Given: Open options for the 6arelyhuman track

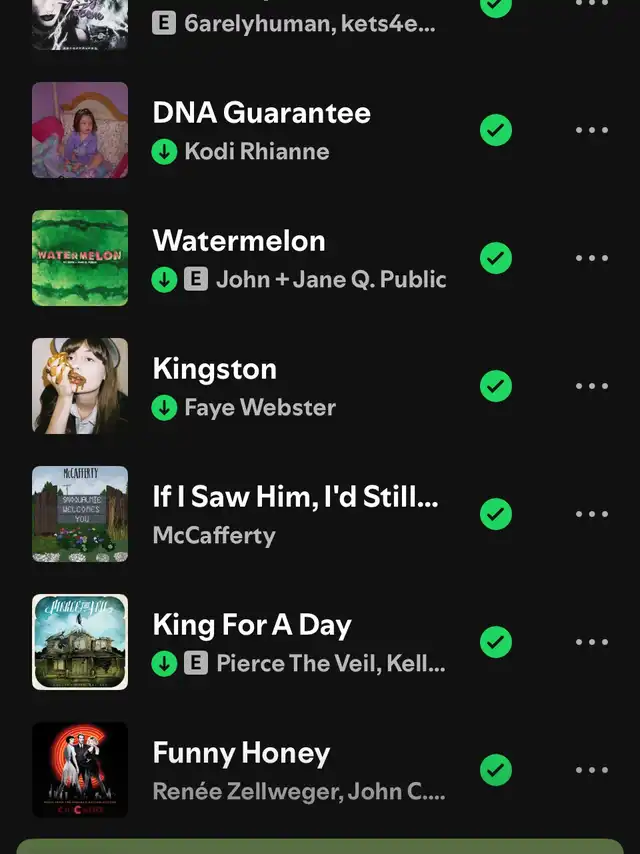Looking at the screenshot, I should coord(592,6).
